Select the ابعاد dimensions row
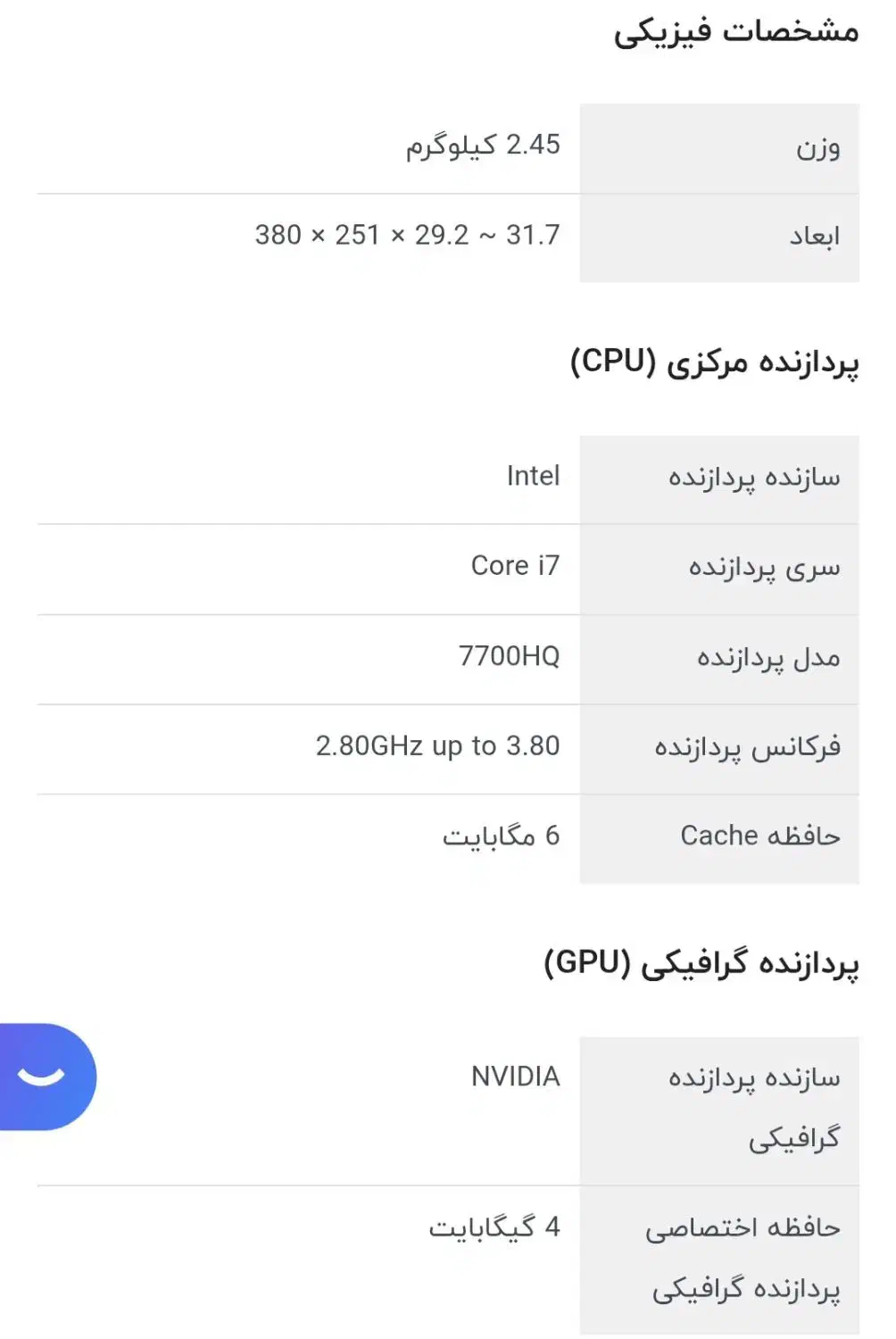This screenshot has height=1339, width=896. tap(815, 236)
